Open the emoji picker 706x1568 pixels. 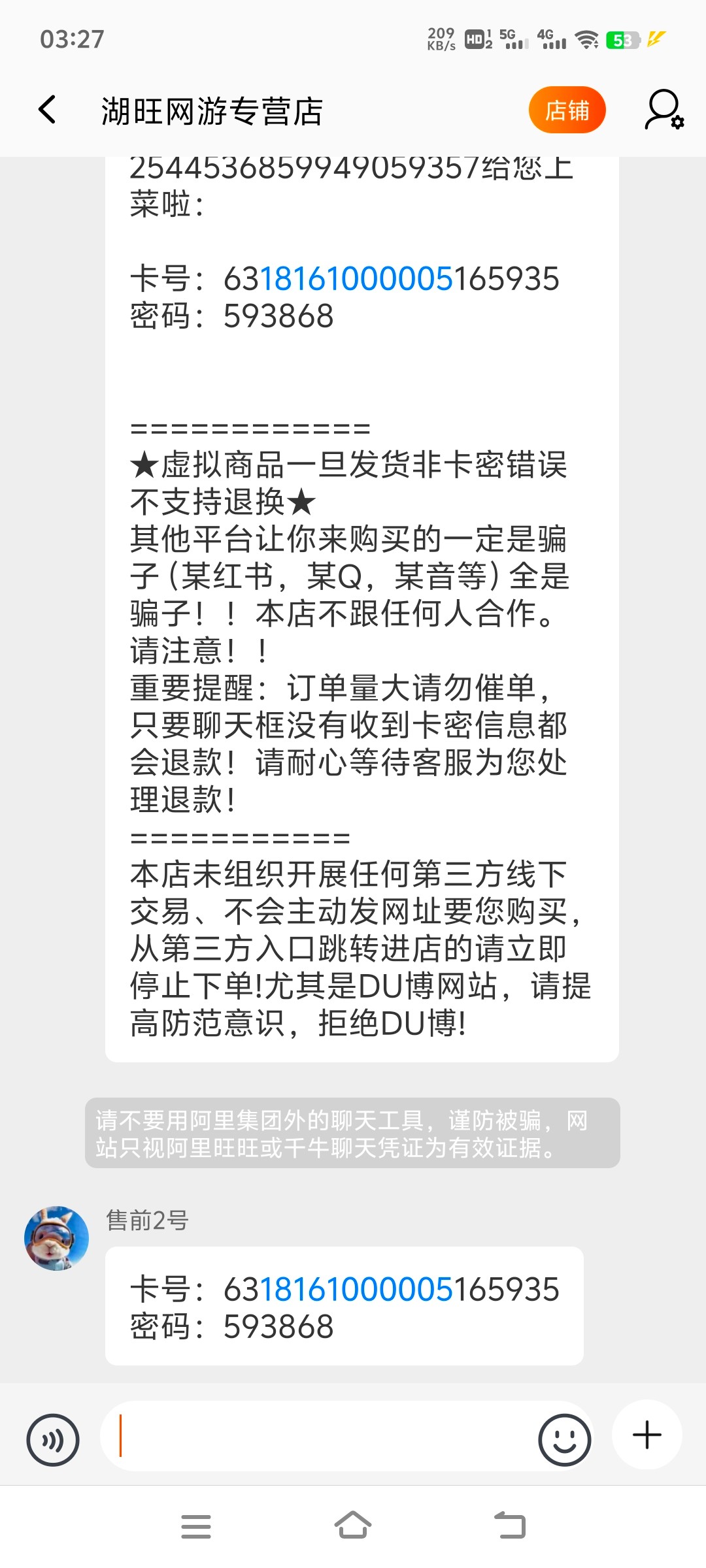tap(564, 1440)
